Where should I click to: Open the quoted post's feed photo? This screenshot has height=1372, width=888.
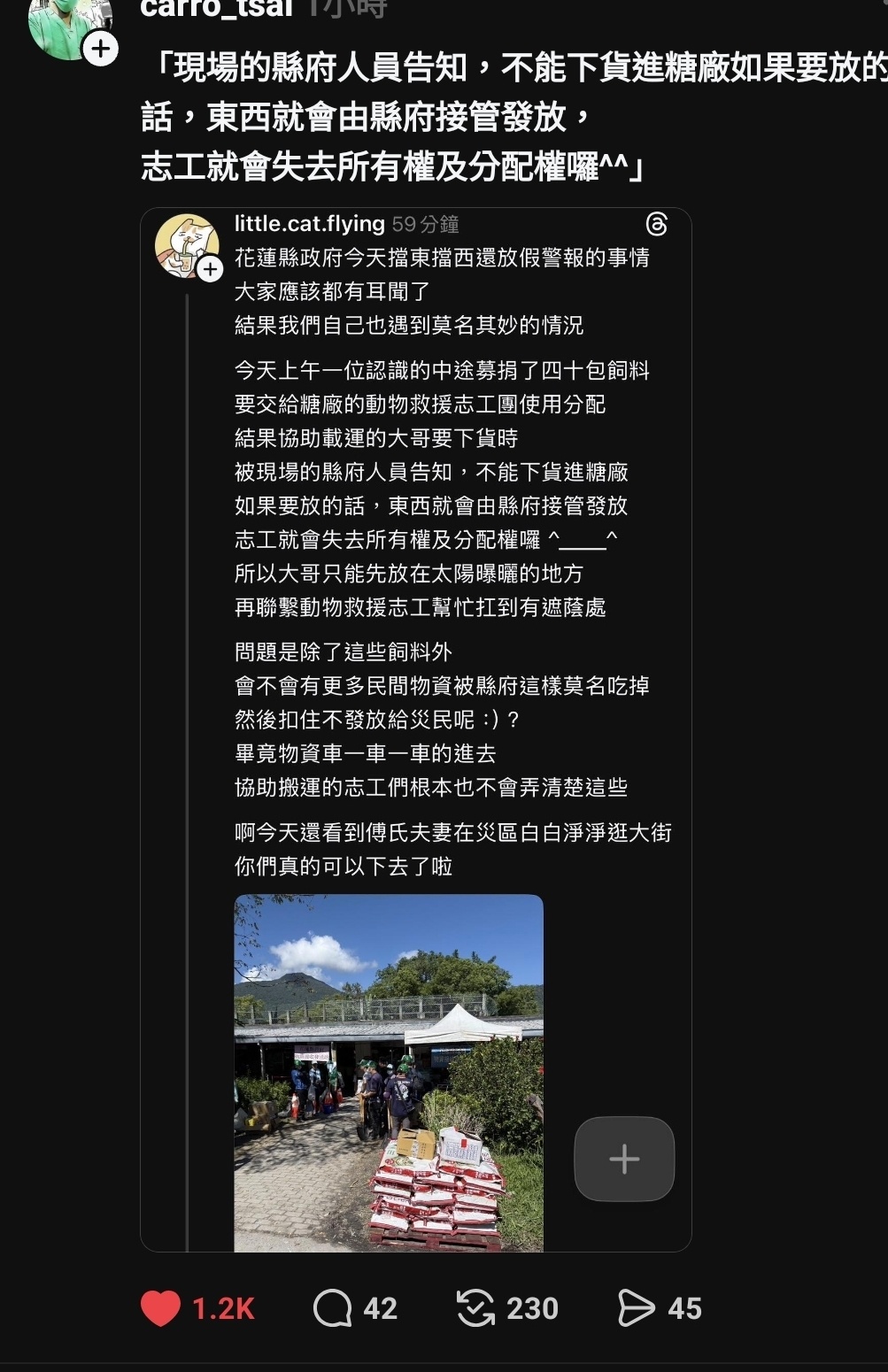click(389, 1073)
